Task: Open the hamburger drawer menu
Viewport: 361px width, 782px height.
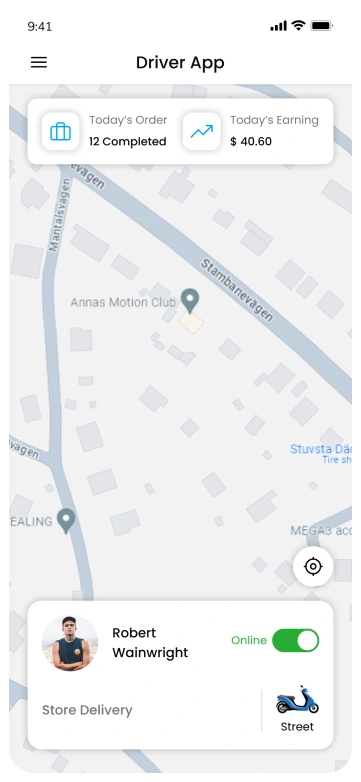Action: 39,62
